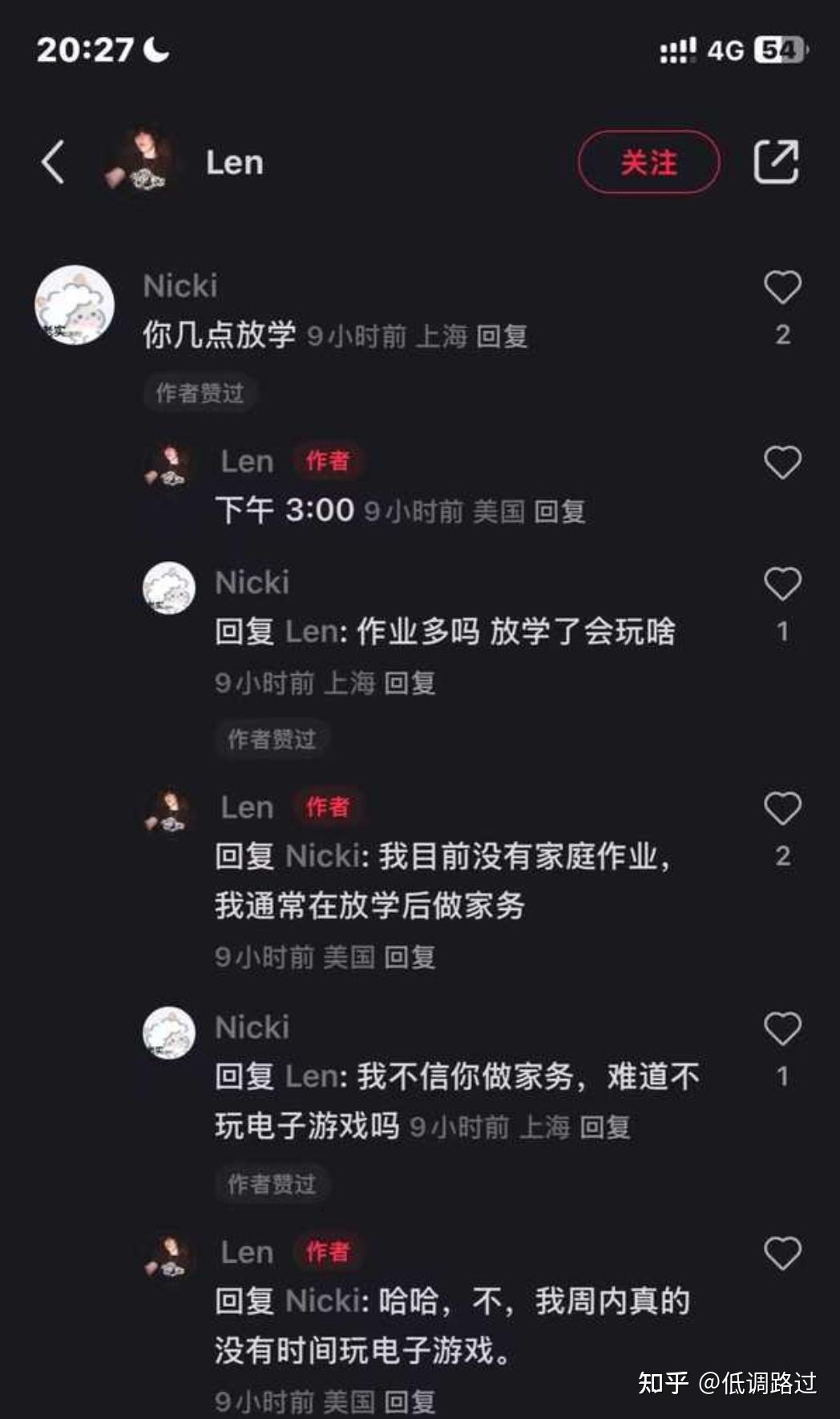Image resolution: width=840 pixels, height=1419 pixels.
Task: Reply to Nicki's comment 你几点放学
Action: pos(502,337)
